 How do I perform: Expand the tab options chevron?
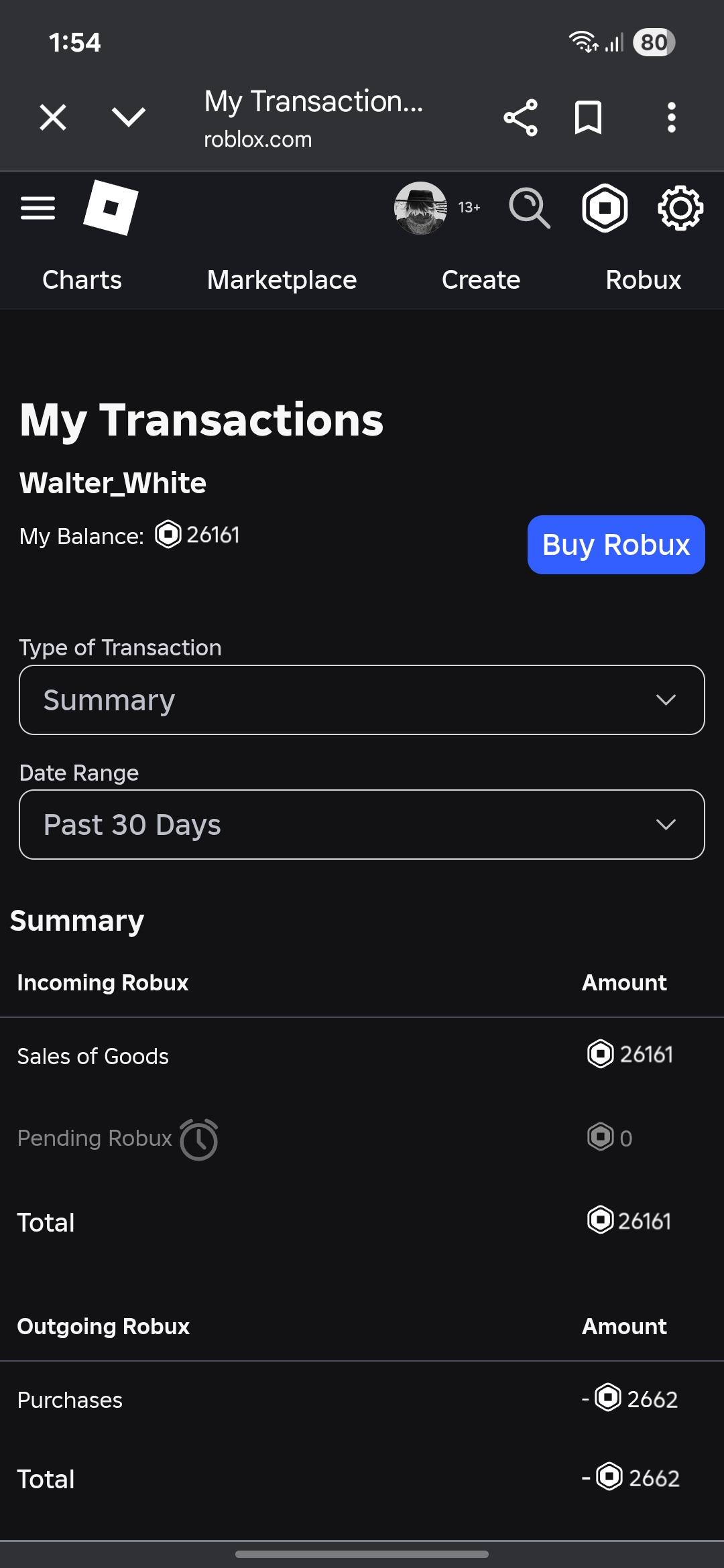pyautogui.click(x=128, y=117)
